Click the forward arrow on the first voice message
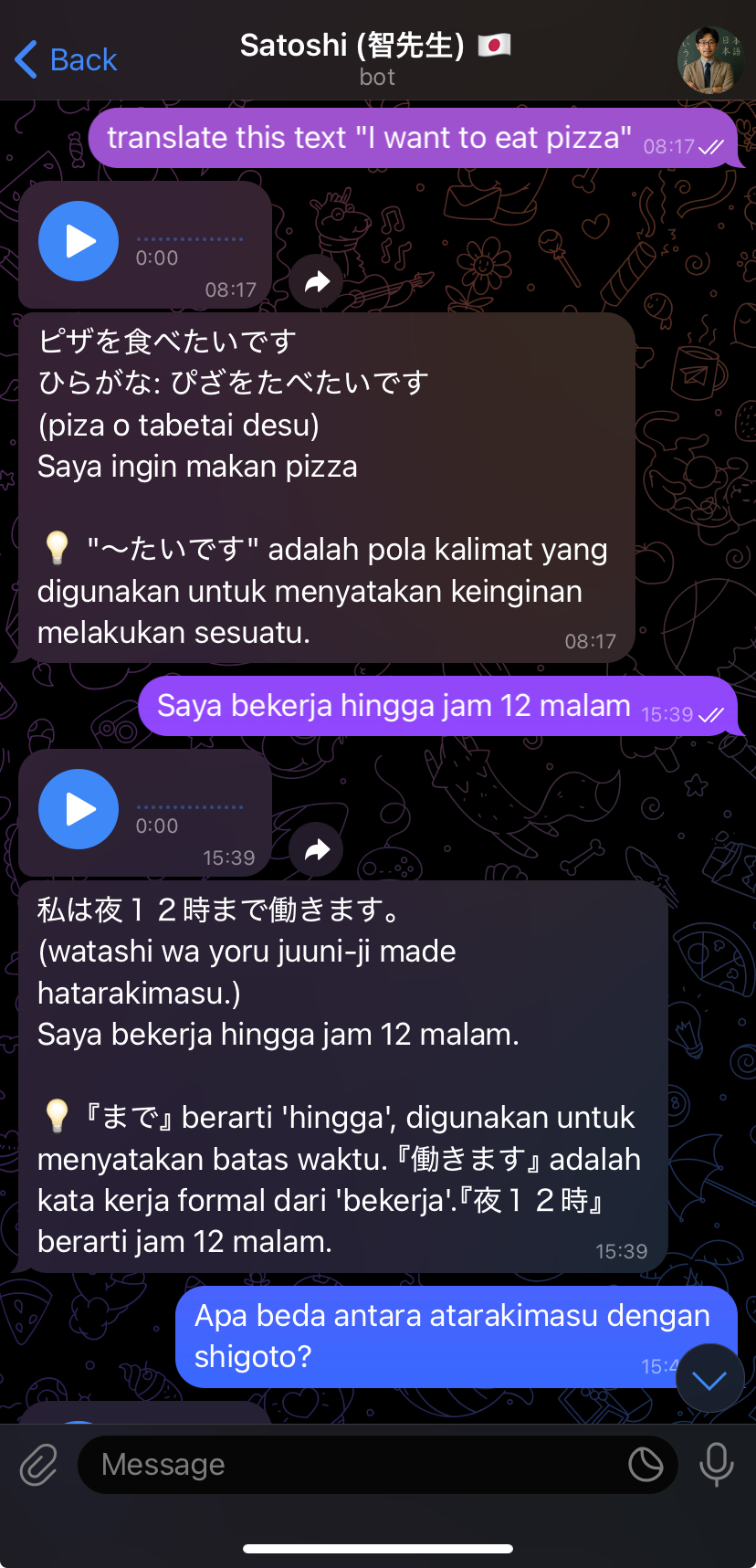 [316, 281]
